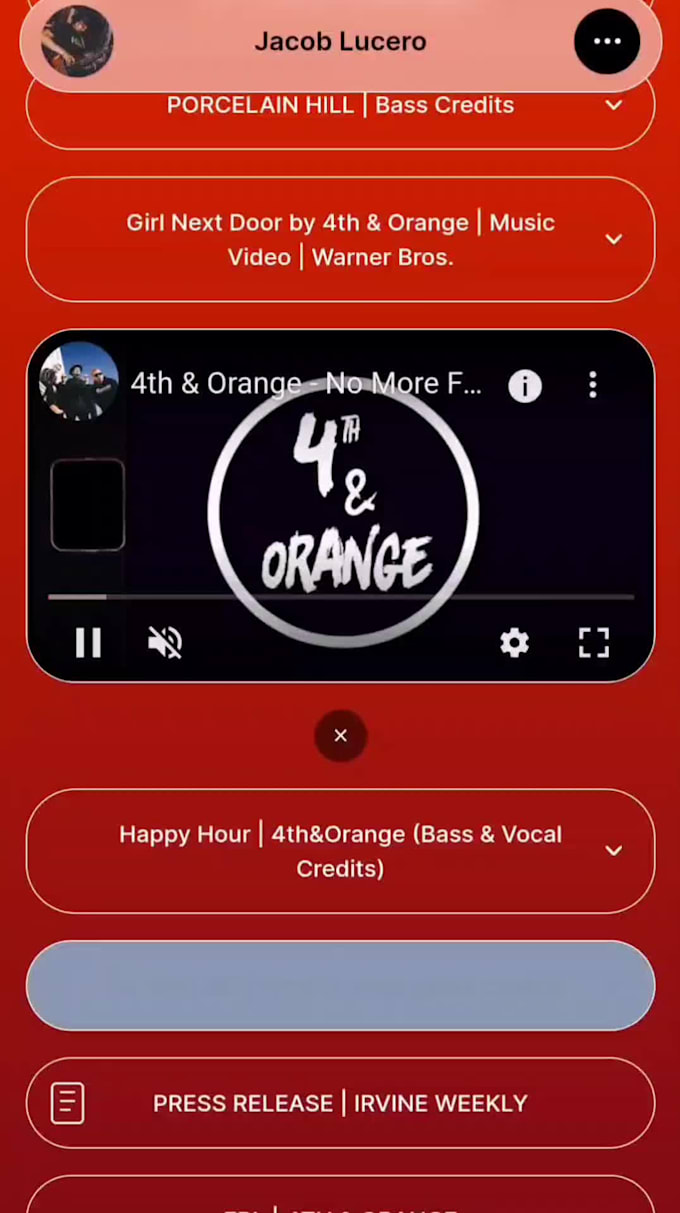Expand PORCELAIN HILL Bass Credits
This screenshot has width=680, height=1213.
340,105
